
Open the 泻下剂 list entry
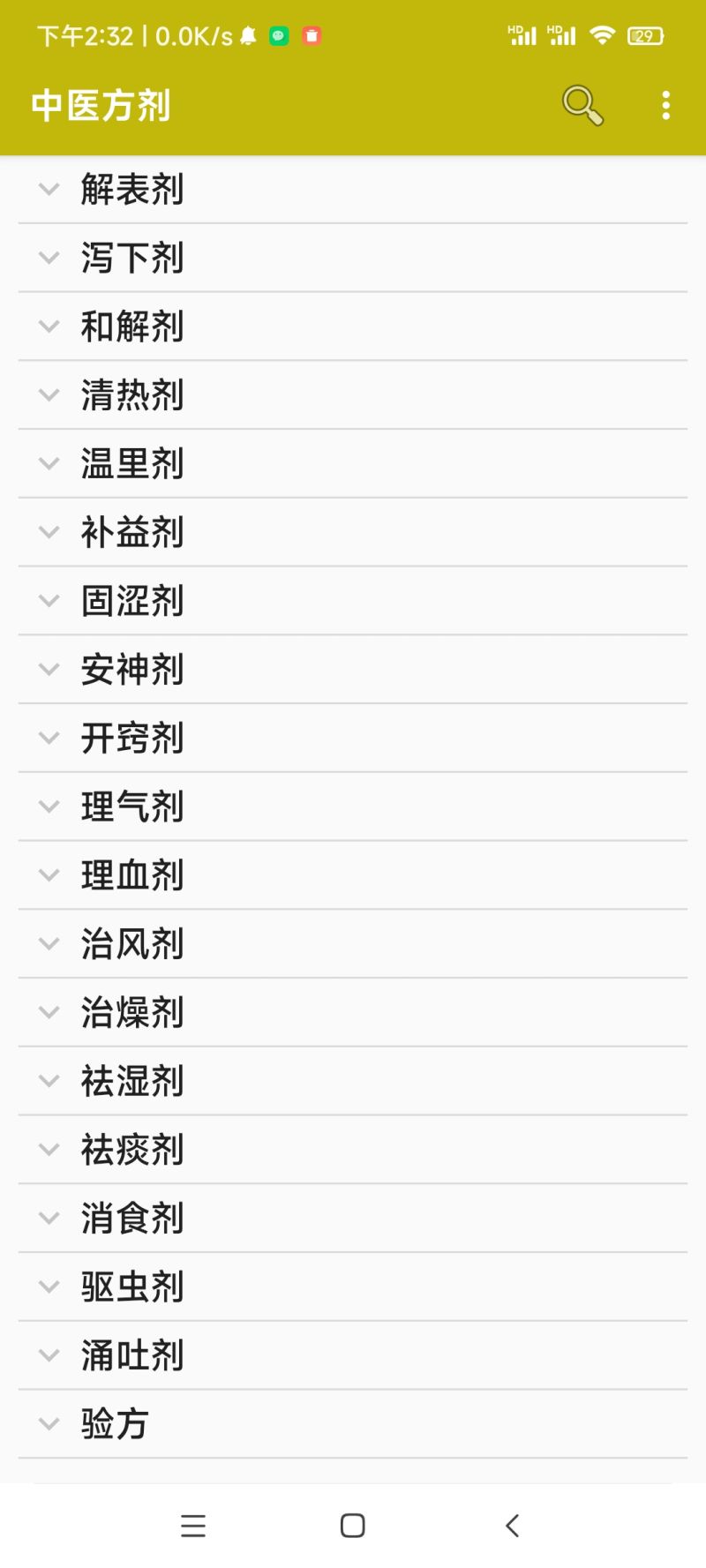pyautogui.click(x=132, y=258)
